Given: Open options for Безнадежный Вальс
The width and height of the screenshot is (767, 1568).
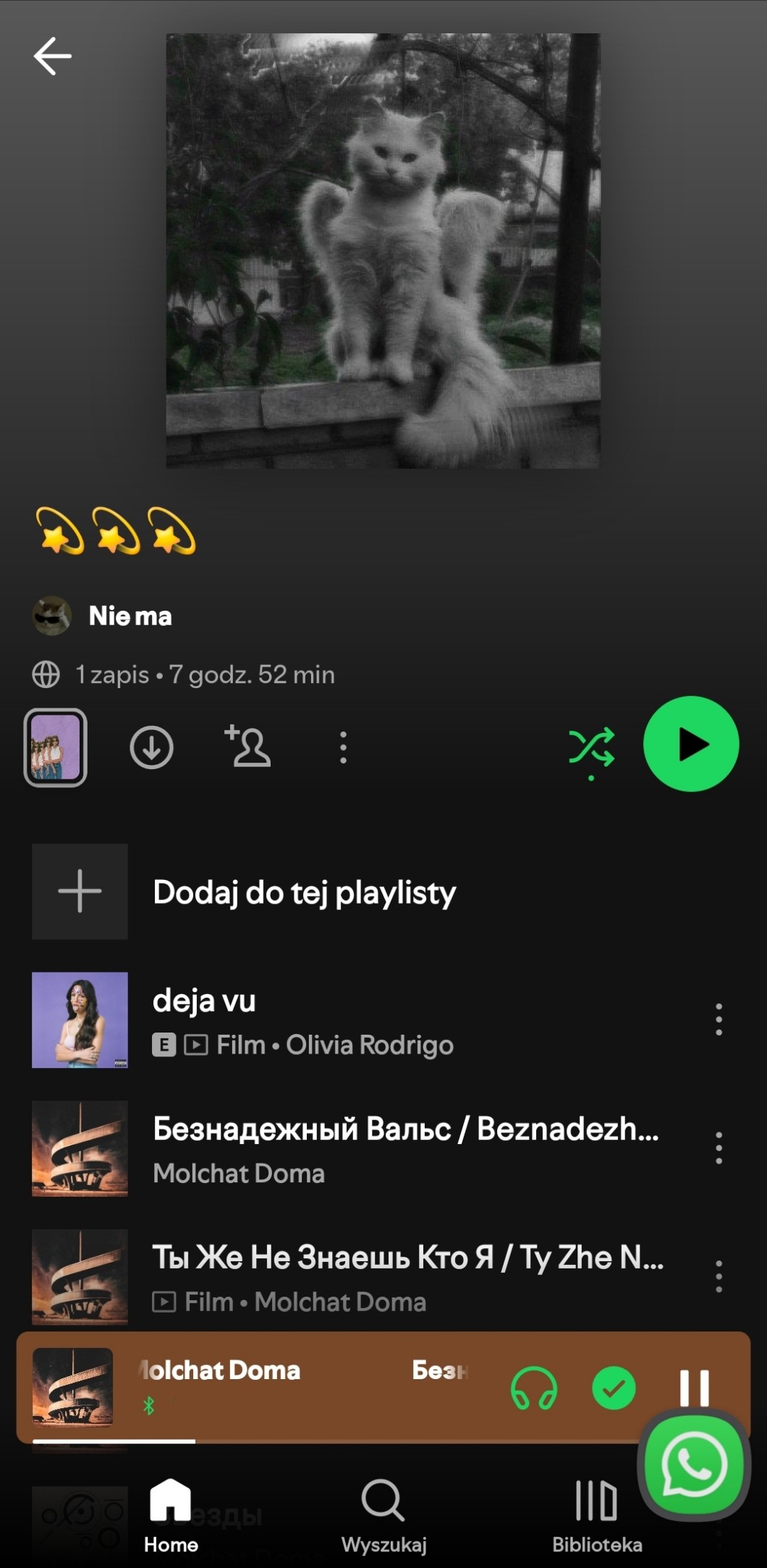Looking at the screenshot, I should pyautogui.click(x=719, y=1148).
